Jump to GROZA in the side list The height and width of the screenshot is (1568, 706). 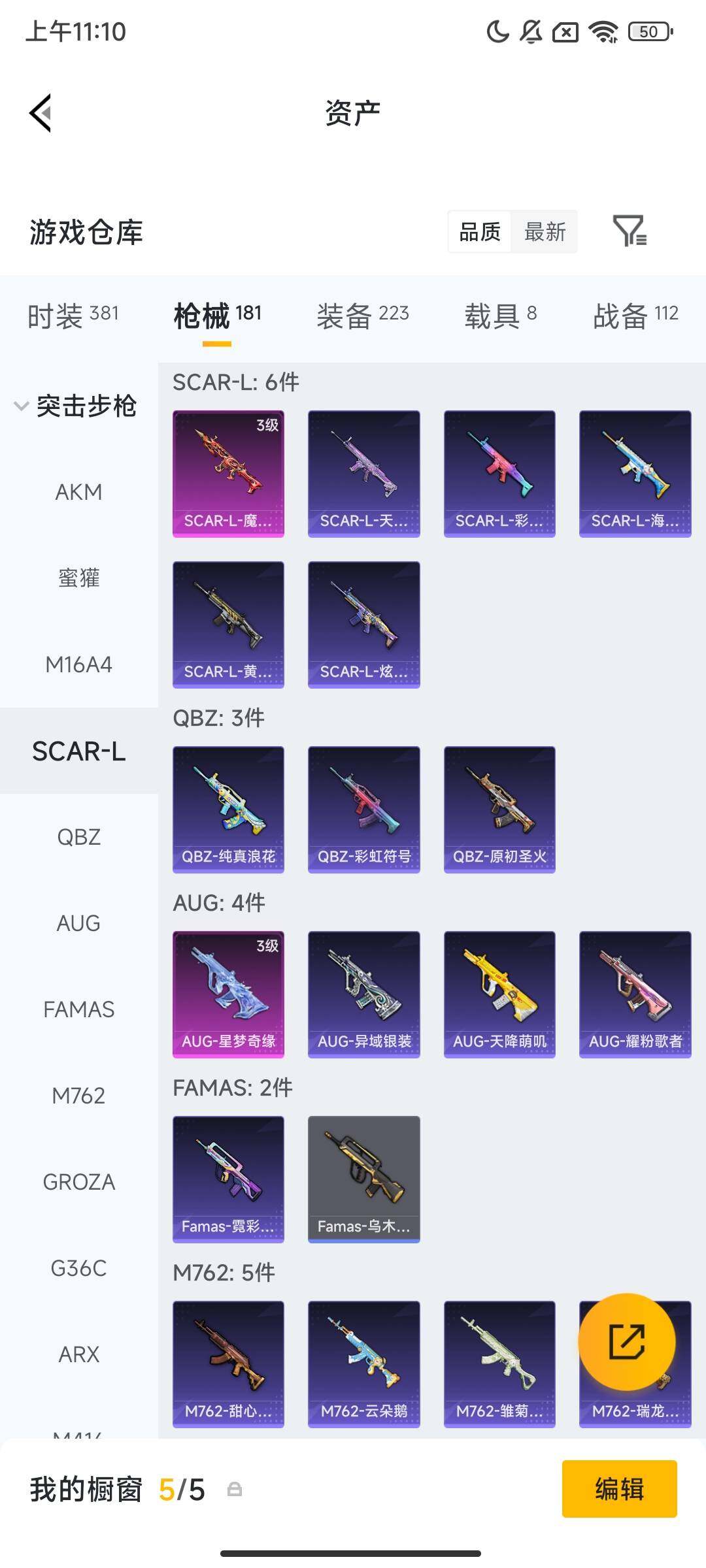click(x=78, y=1182)
